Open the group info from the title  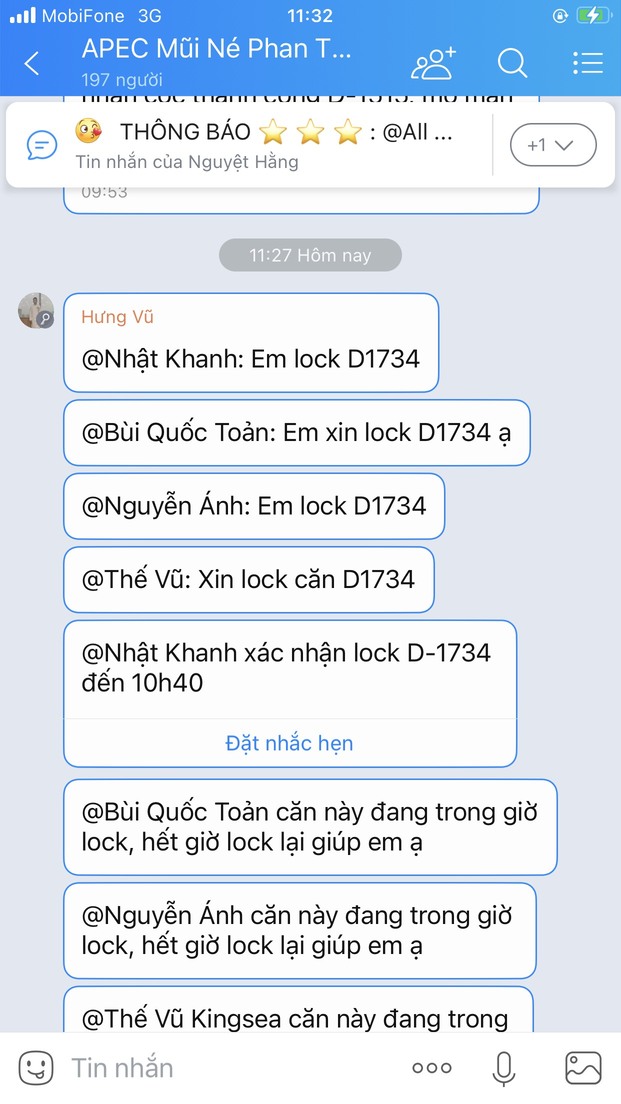coord(217,50)
